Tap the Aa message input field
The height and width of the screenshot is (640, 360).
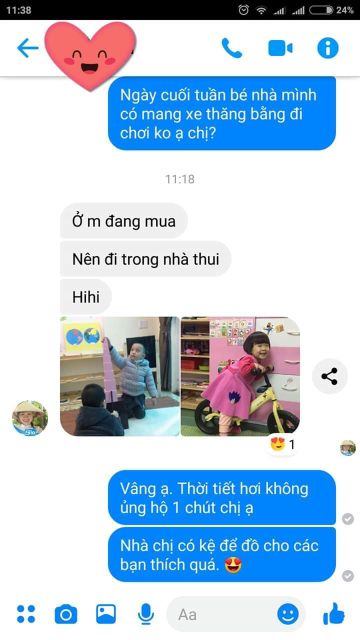click(x=222, y=614)
